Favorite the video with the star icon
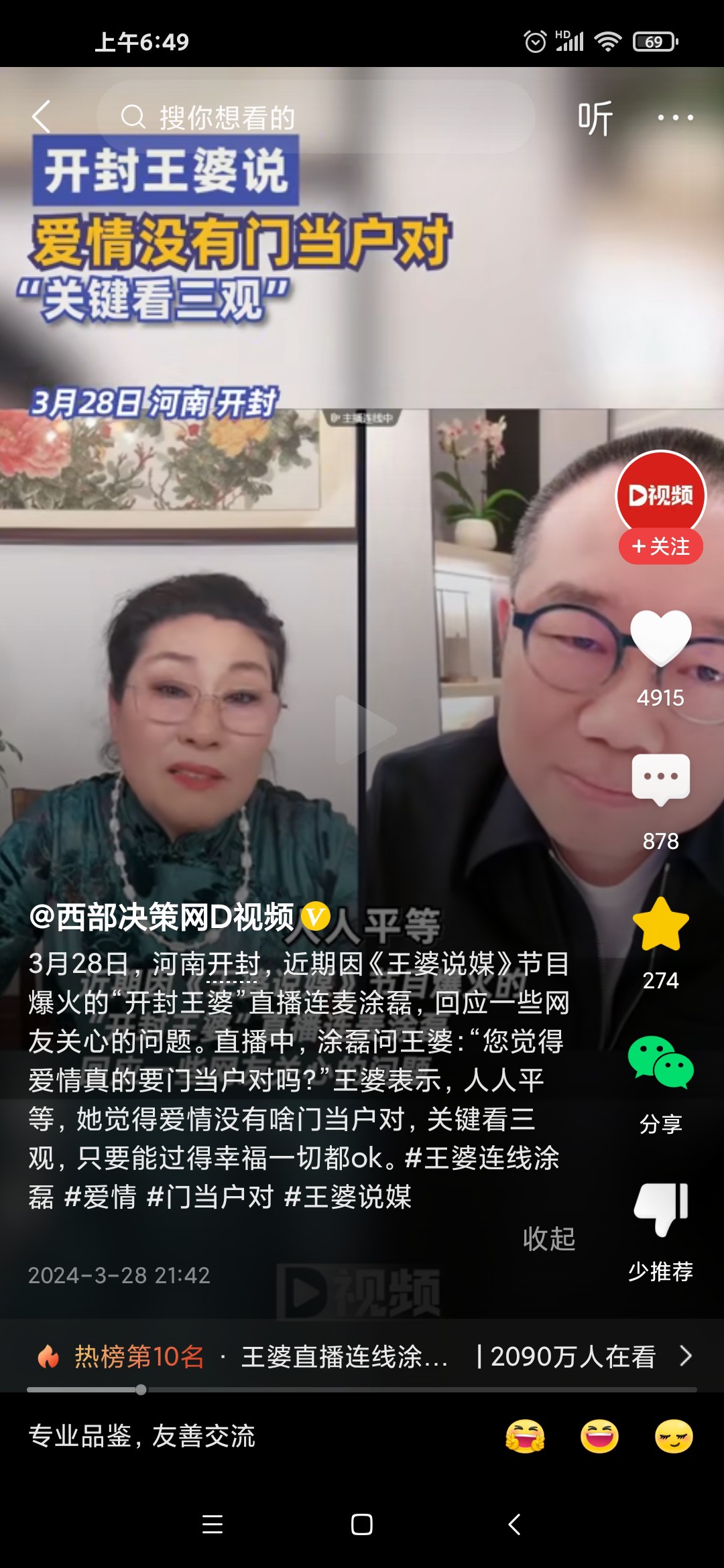The width and height of the screenshot is (724, 1568). pos(660,926)
